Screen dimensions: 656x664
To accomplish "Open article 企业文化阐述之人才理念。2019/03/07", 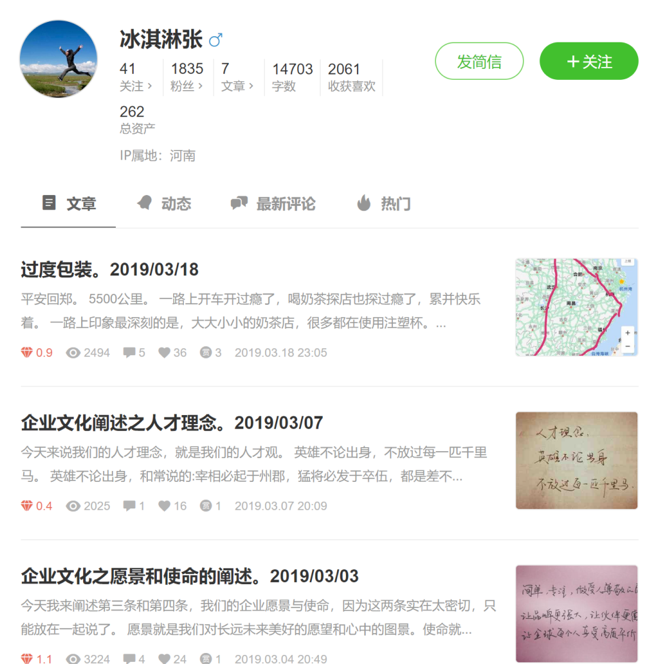I will click(172, 422).
